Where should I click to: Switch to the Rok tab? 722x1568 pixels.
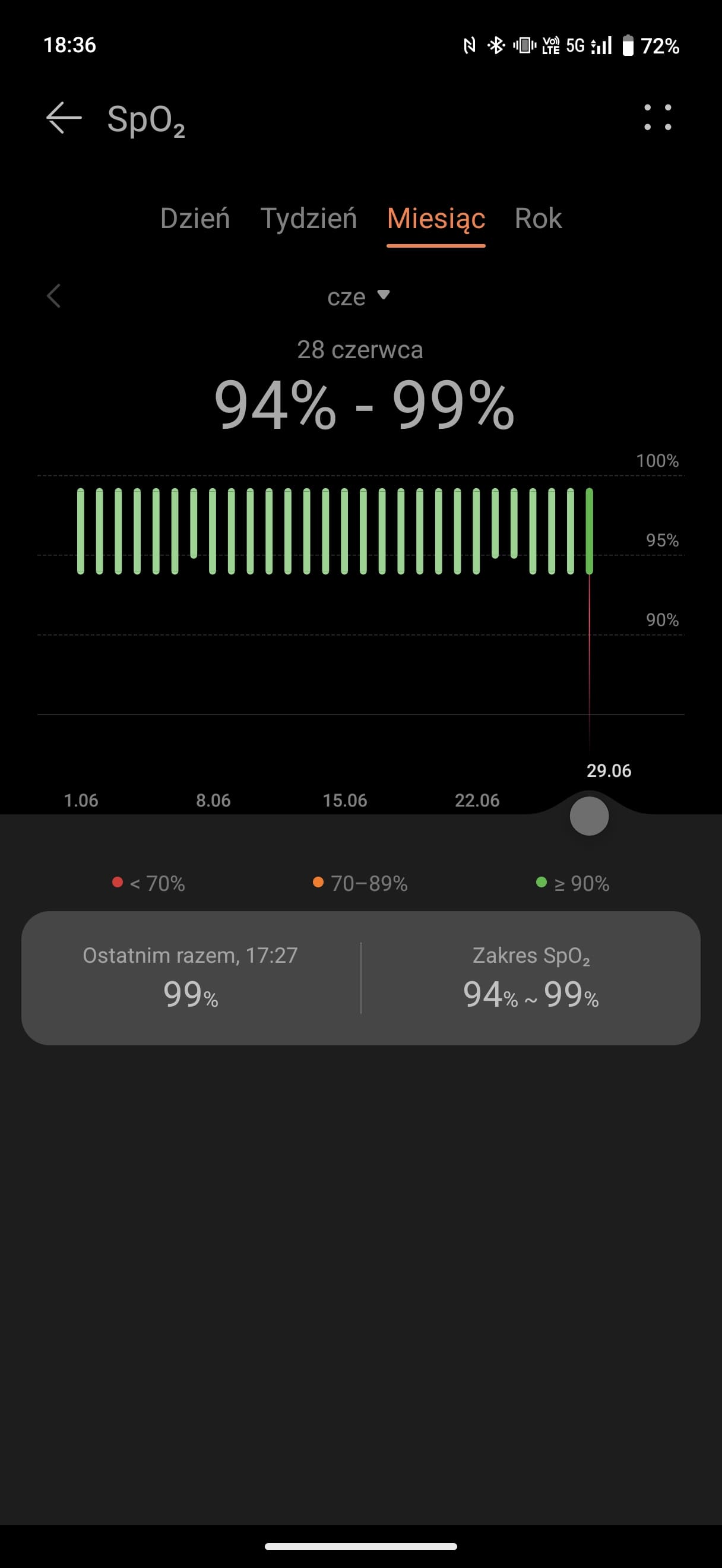point(539,219)
